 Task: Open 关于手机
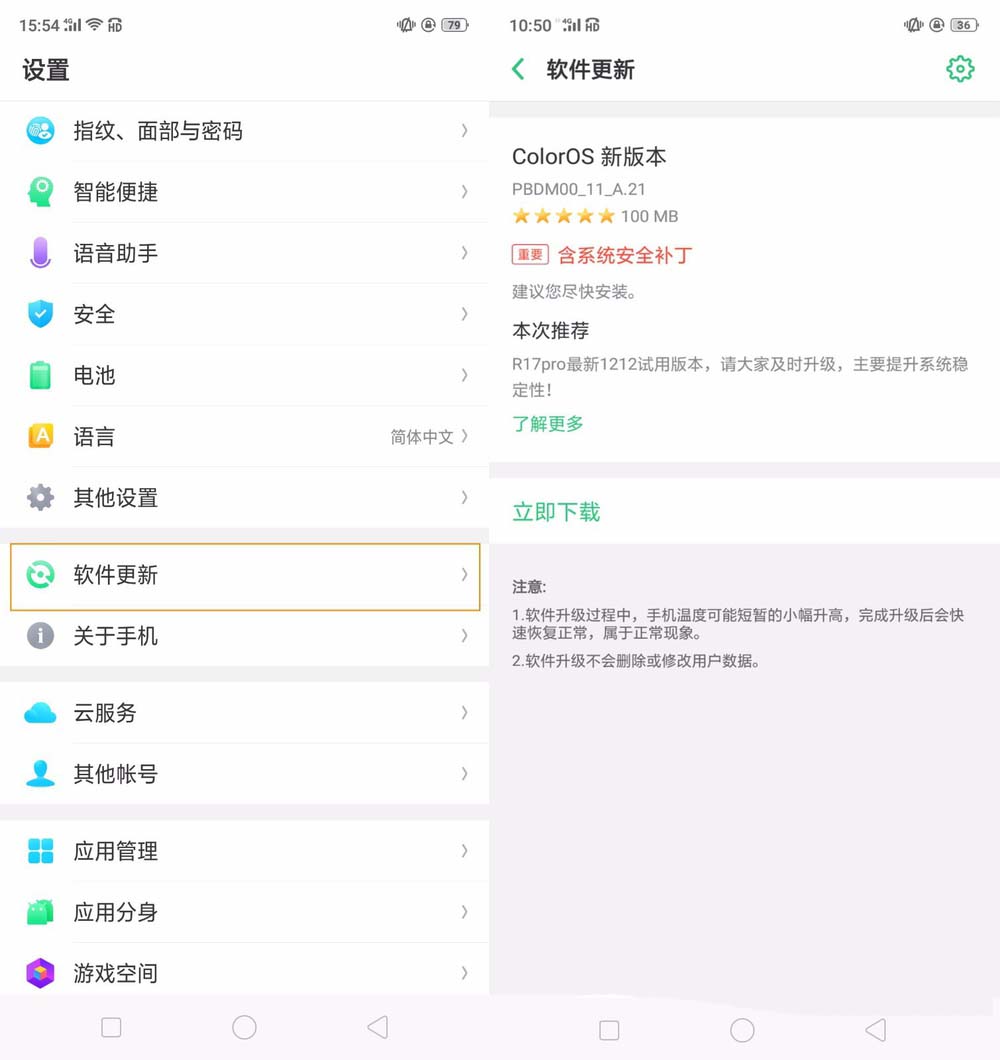point(245,636)
